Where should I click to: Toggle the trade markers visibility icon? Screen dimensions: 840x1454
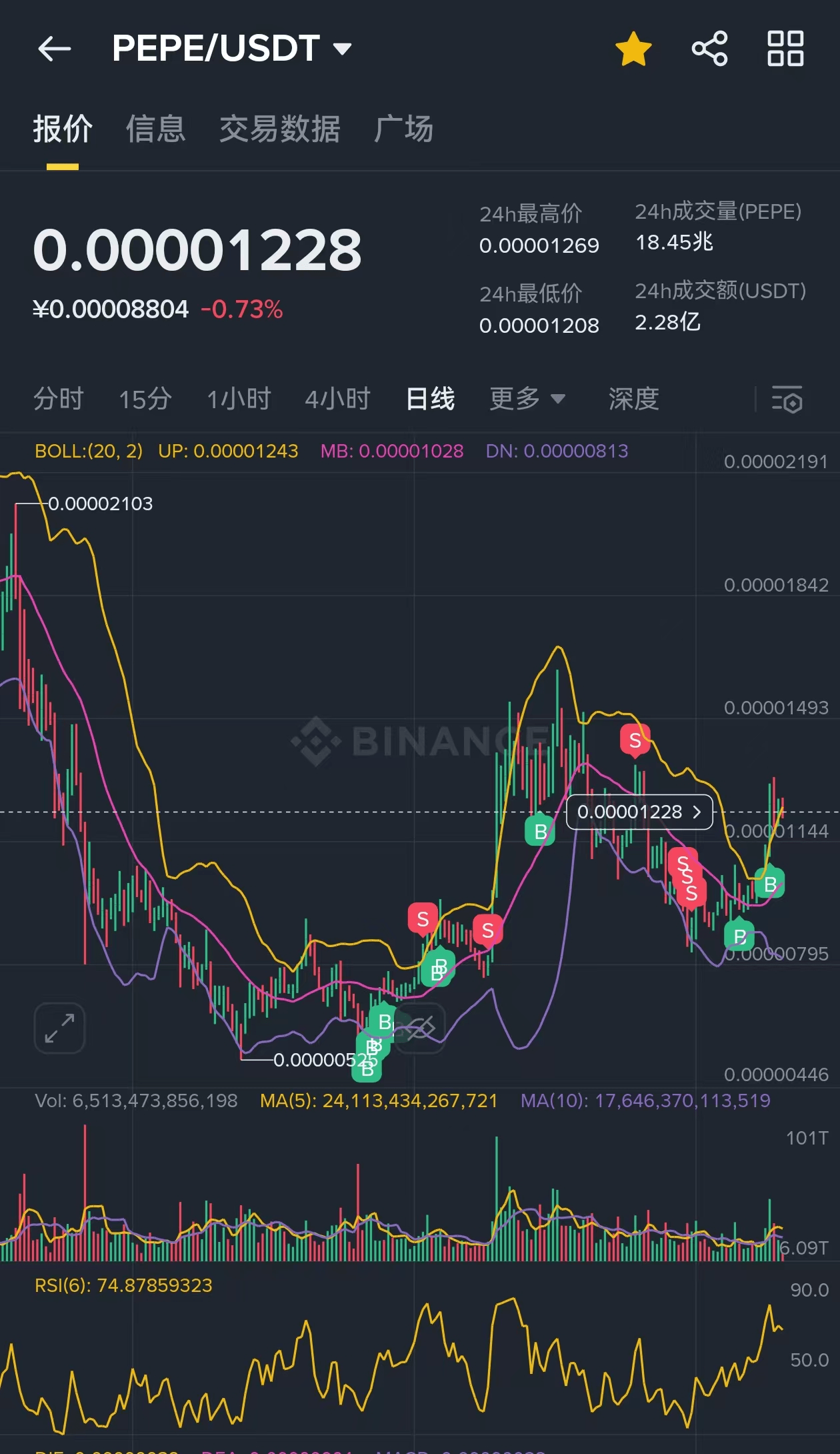(x=420, y=1028)
